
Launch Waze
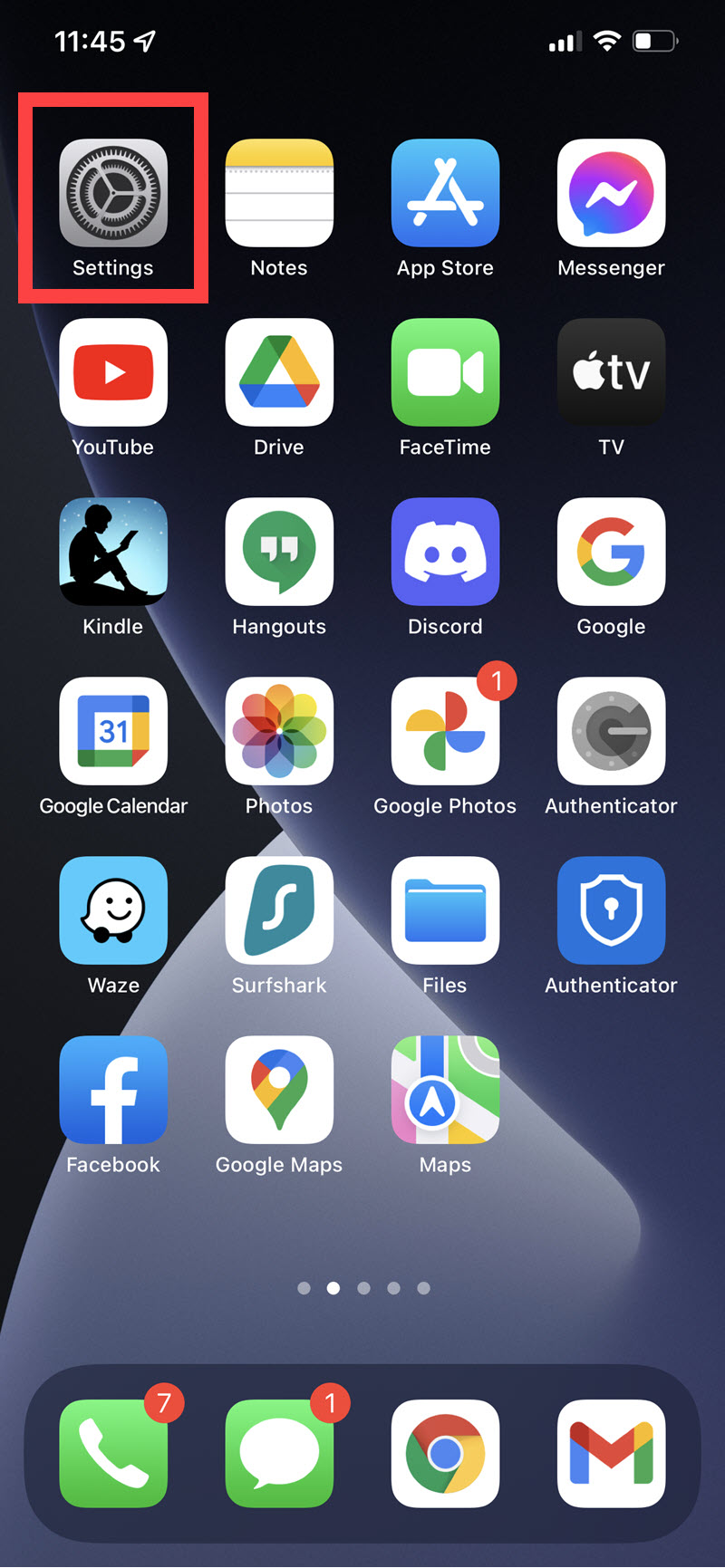point(113,910)
